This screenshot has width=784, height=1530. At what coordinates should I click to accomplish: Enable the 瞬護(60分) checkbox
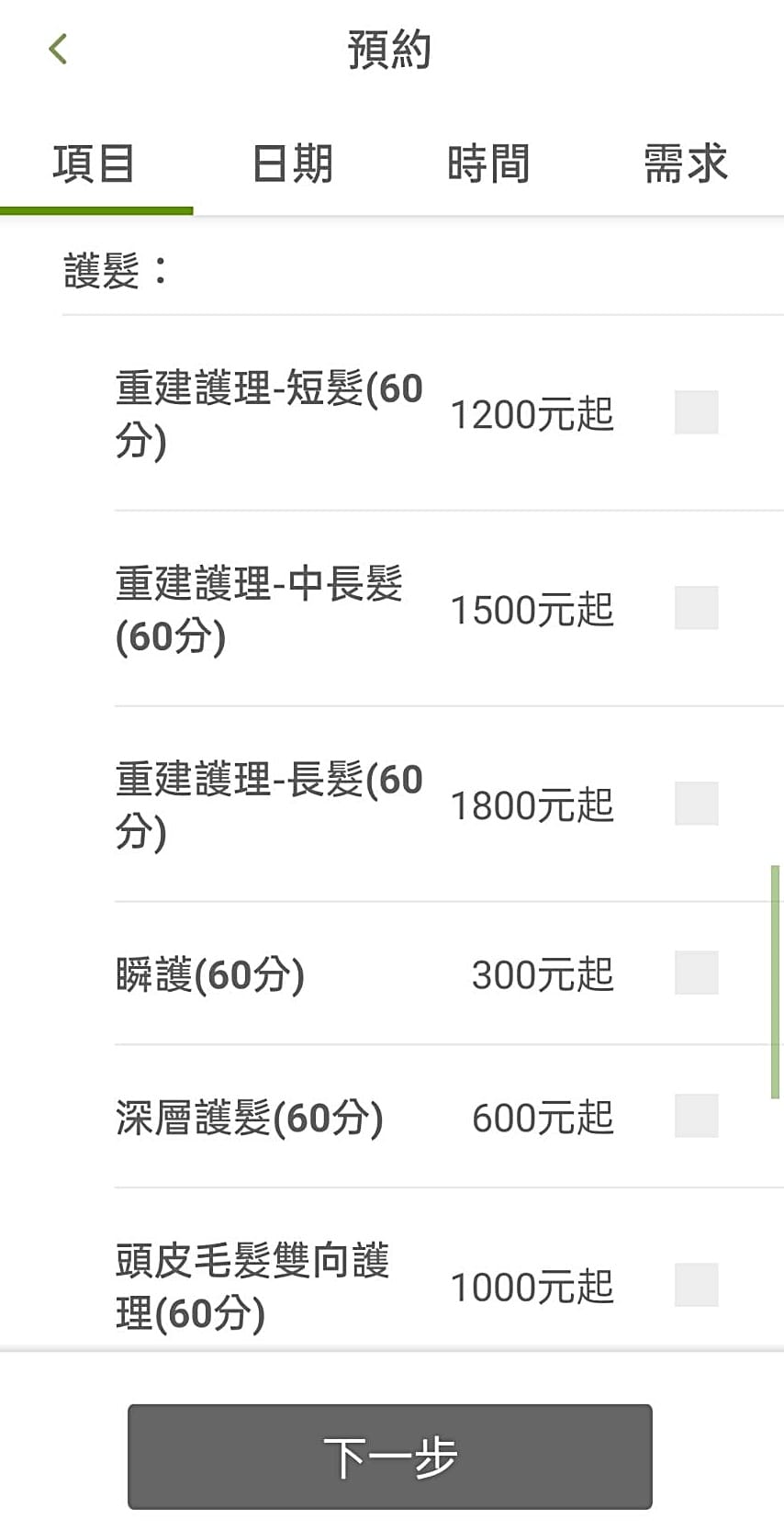(696, 974)
